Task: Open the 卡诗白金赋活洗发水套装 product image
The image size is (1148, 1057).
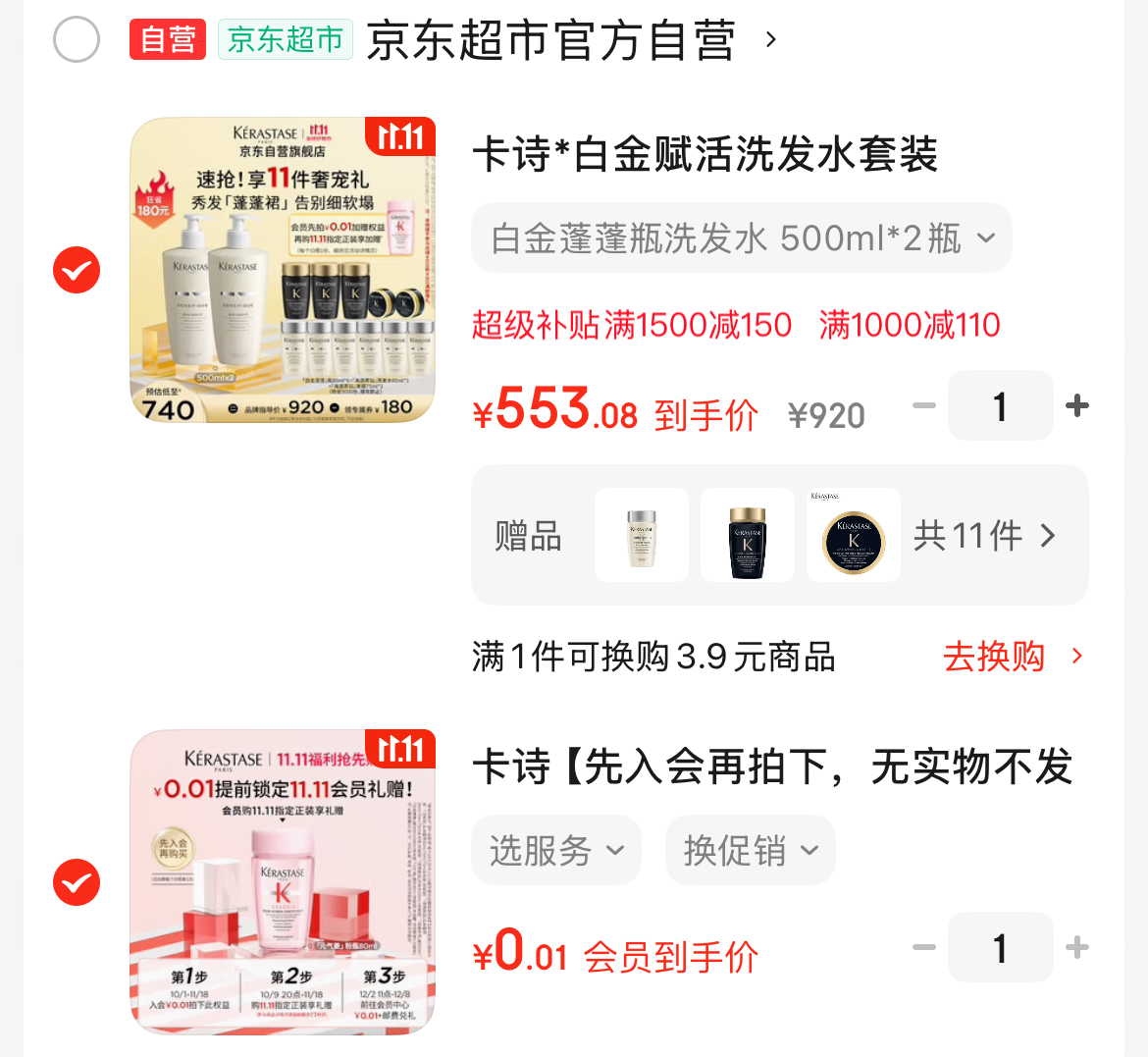Action: (283, 270)
